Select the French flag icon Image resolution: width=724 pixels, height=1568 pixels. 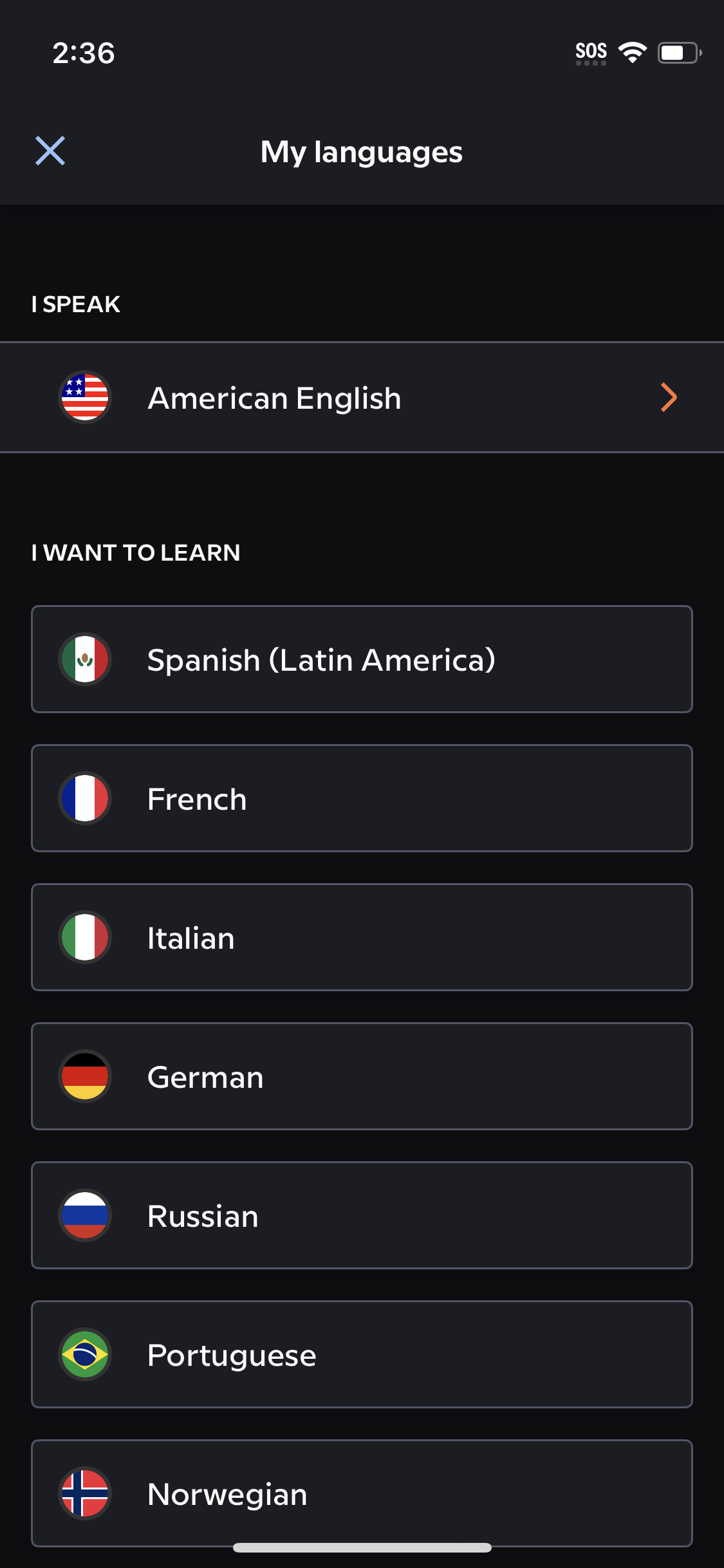(x=84, y=798)
